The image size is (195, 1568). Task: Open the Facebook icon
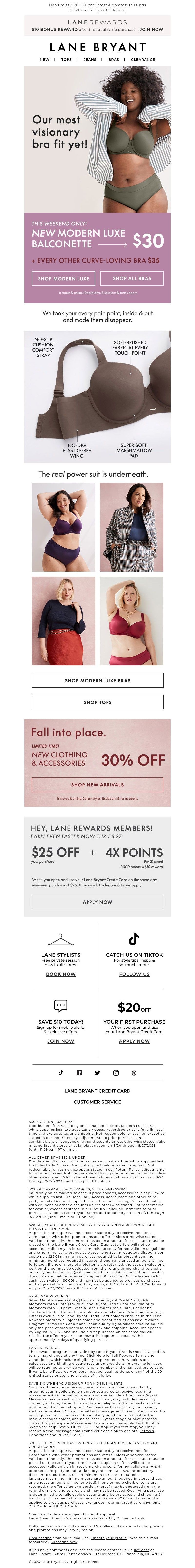coord(79,1072)
